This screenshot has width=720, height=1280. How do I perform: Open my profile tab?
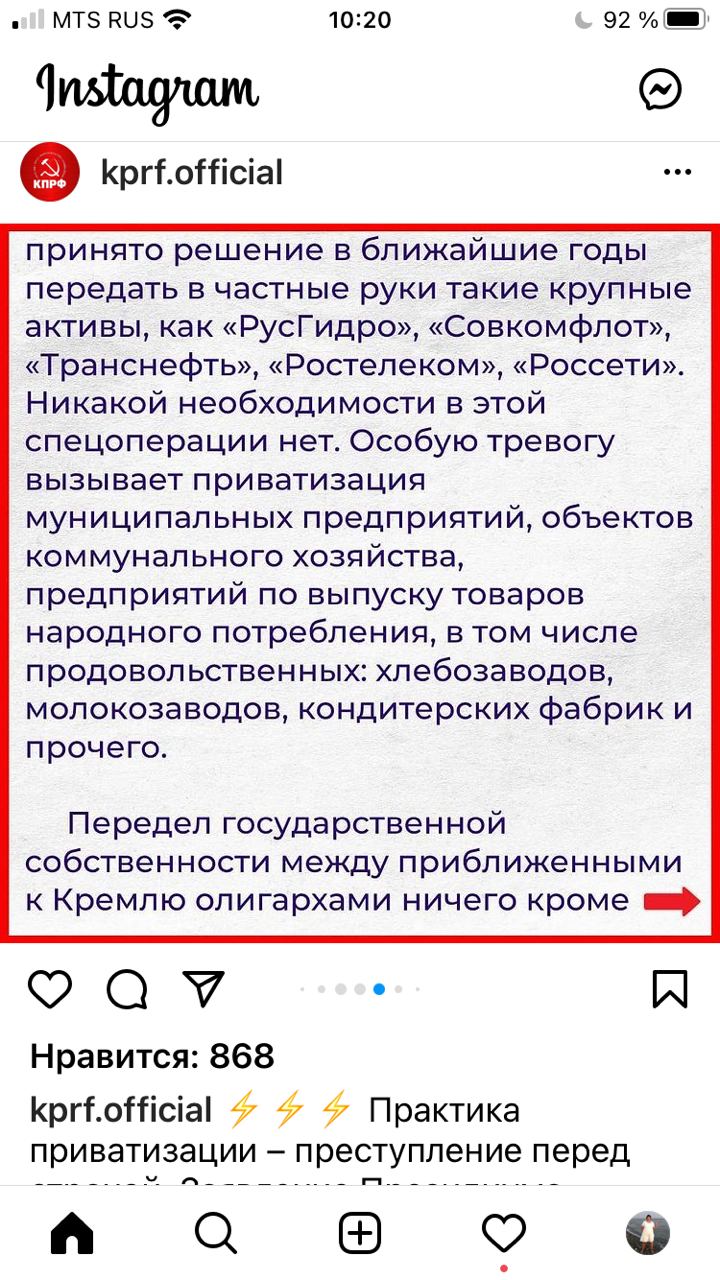coord(647,1234)
